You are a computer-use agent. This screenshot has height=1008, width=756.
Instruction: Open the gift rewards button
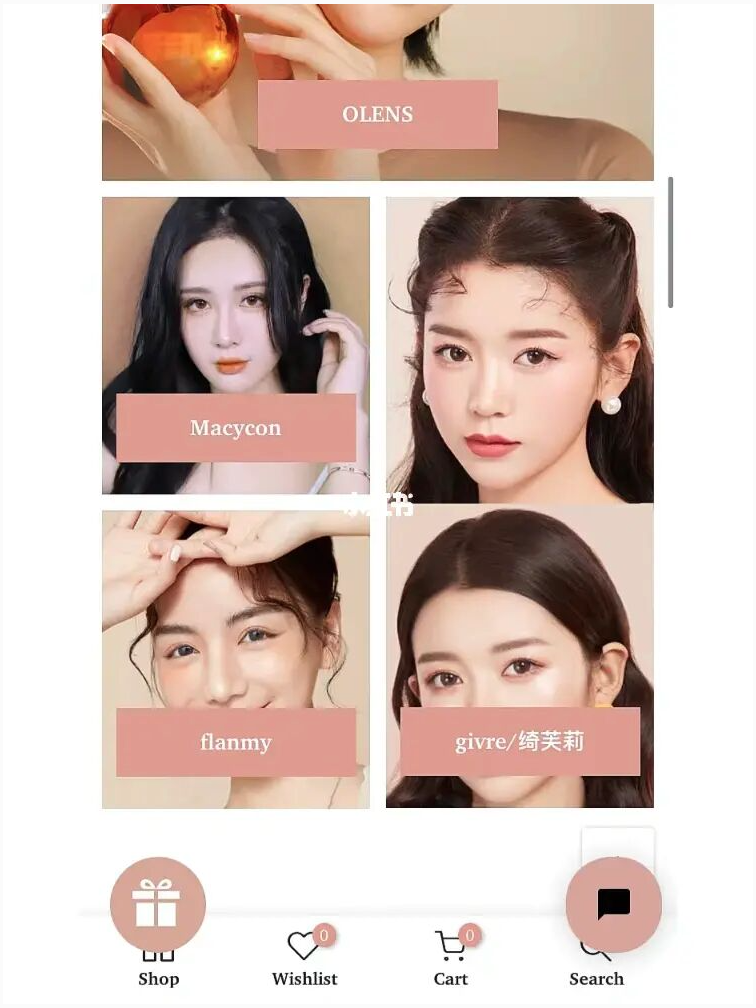[x=158, y=903]
